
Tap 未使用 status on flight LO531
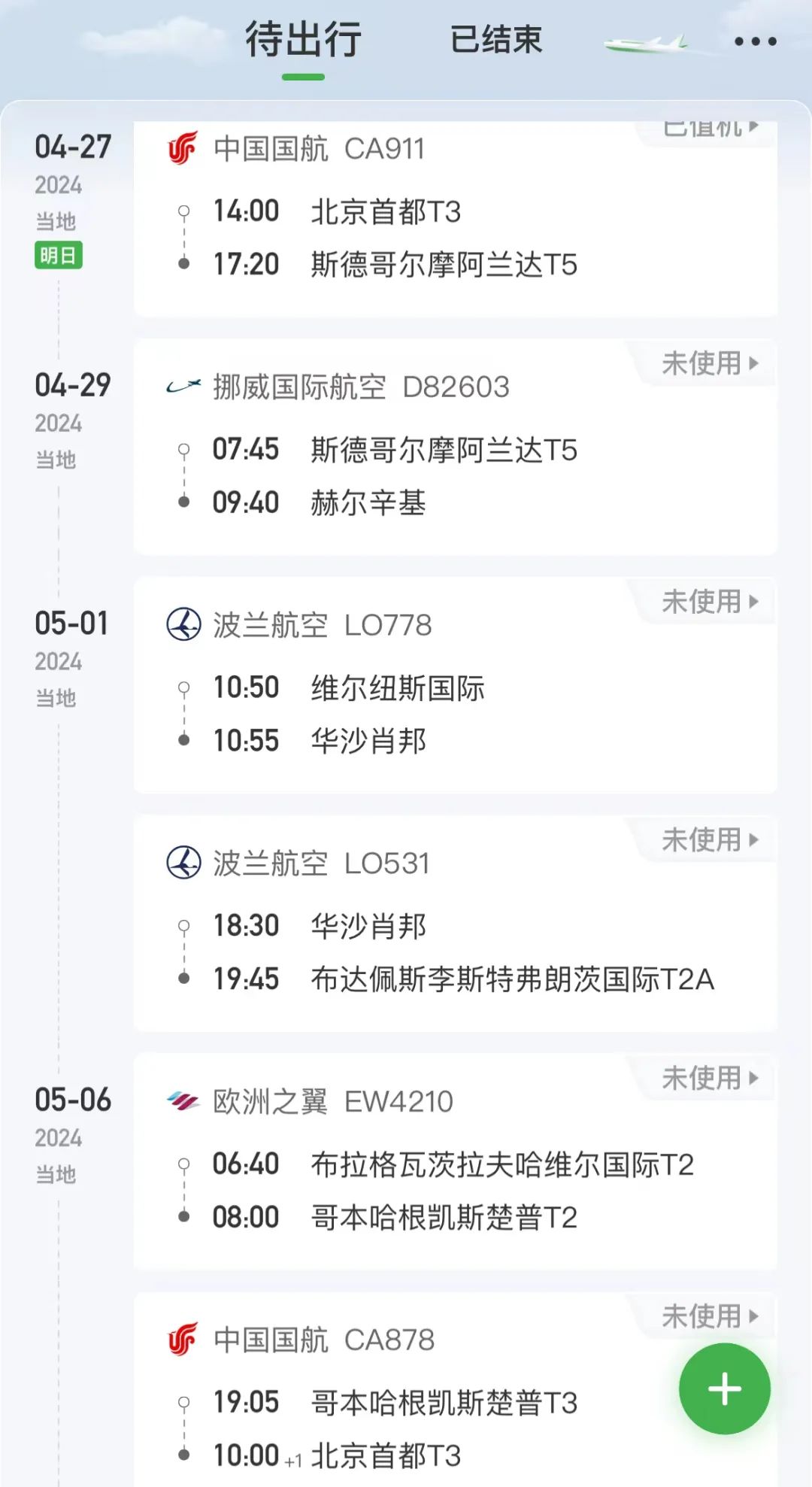pos(709,840)
